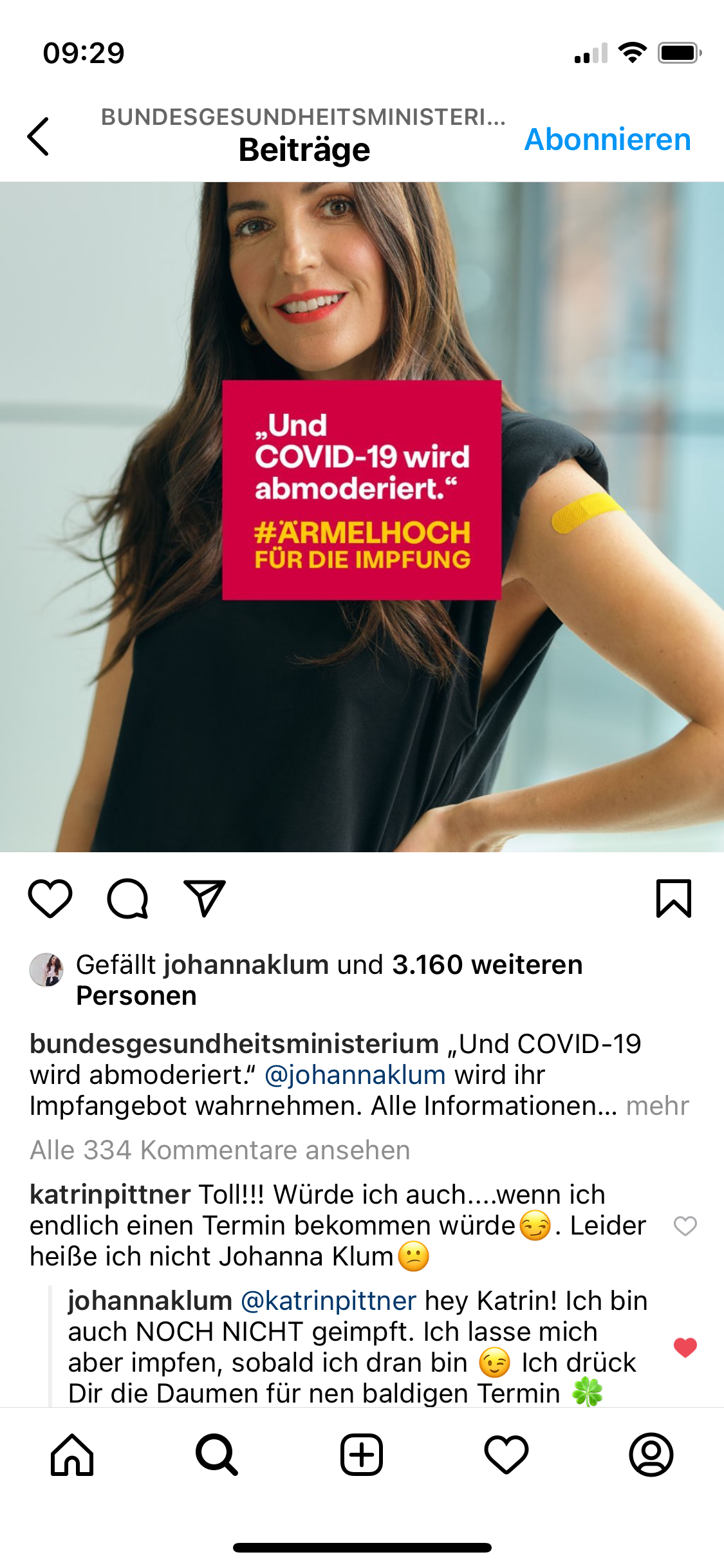Screen dimensions: 724x1568
Task: Unlike johannaklum's reply comment
Action: coord(685,1347)
